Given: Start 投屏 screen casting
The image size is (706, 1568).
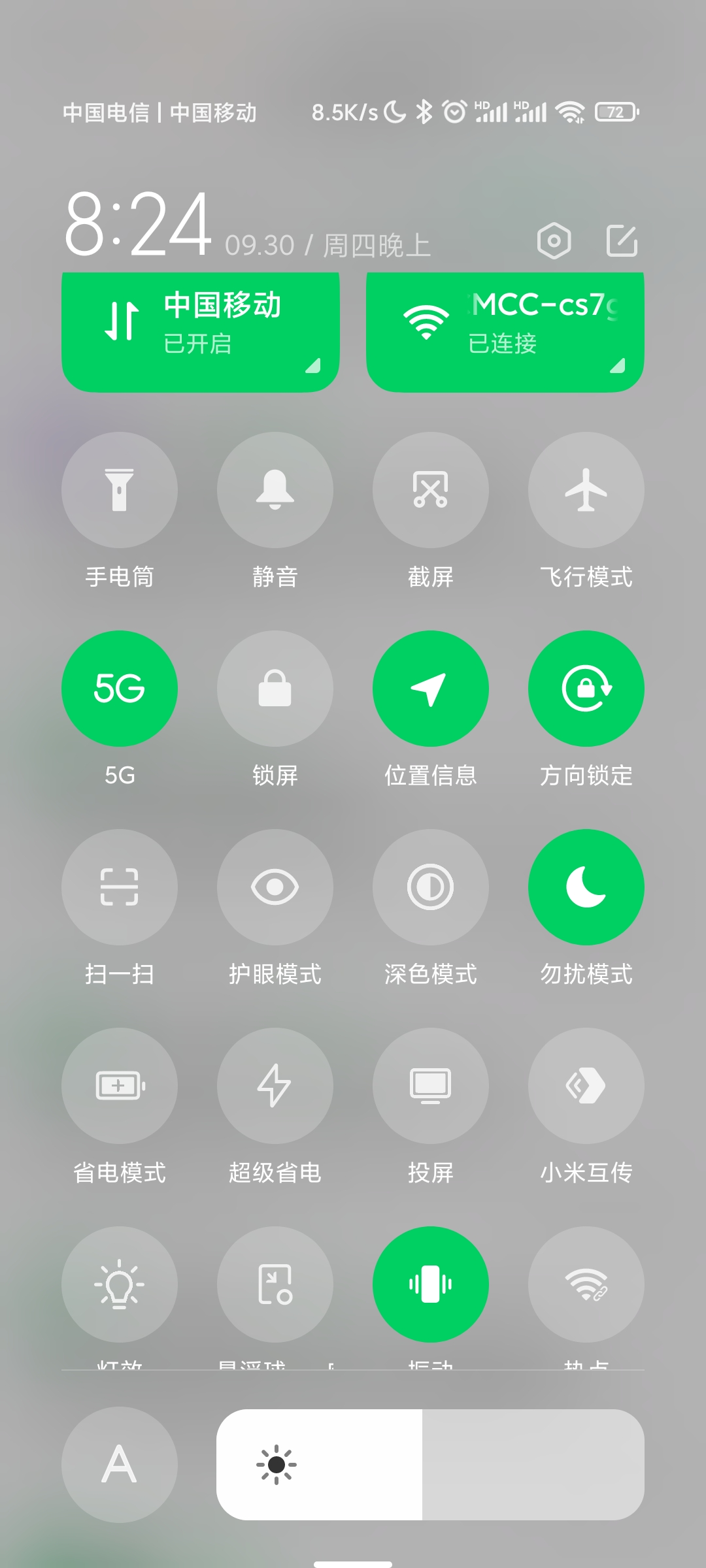Looking at the screenshot, I should pyautogui.click(x=431, y=1086).
